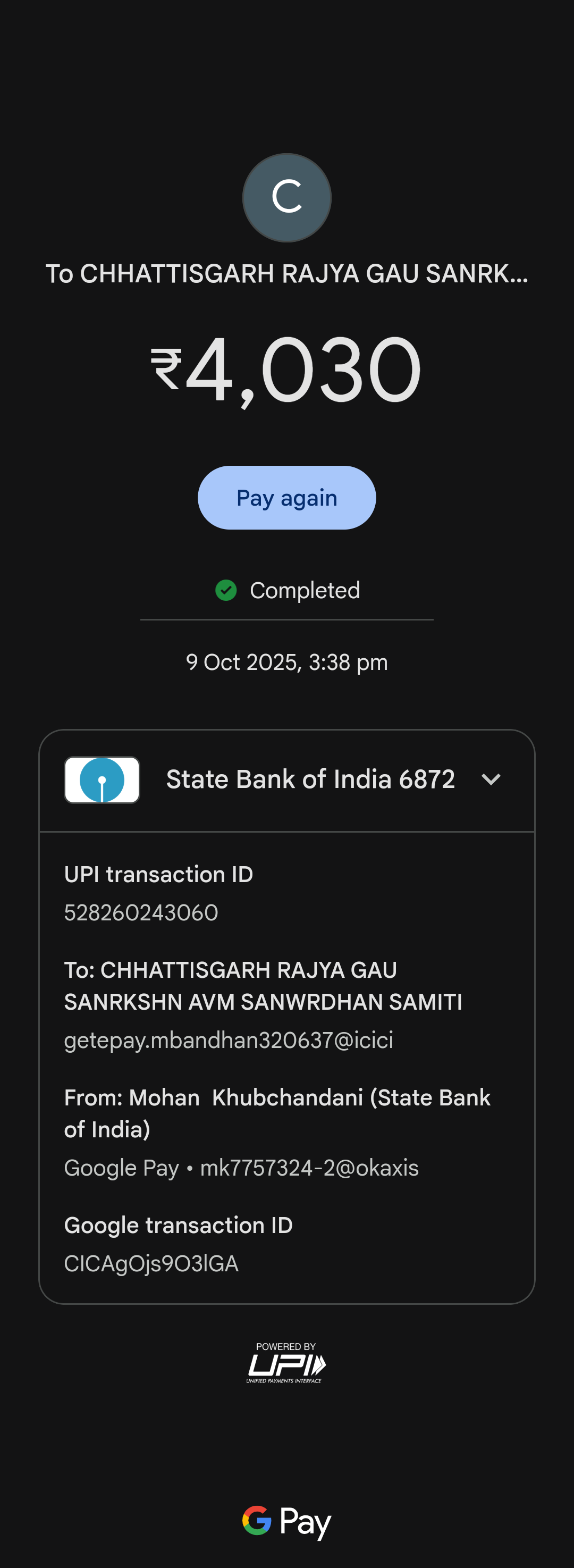The width and height of the screenshot is (574, 1568).
Task: Tap the Pay again button
Action: 286,498
